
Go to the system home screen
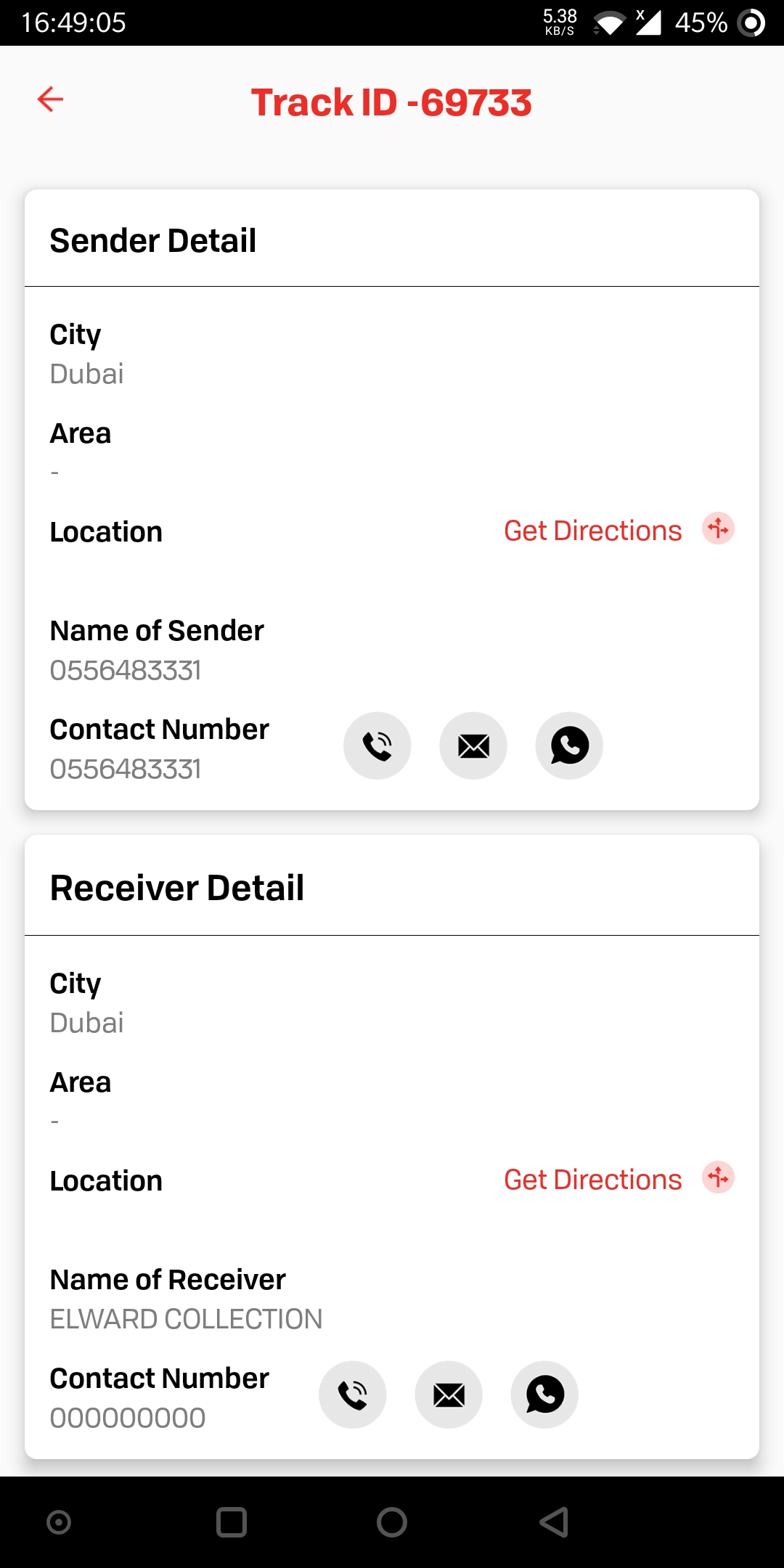pyautogui.click(x=392, y=1522)
